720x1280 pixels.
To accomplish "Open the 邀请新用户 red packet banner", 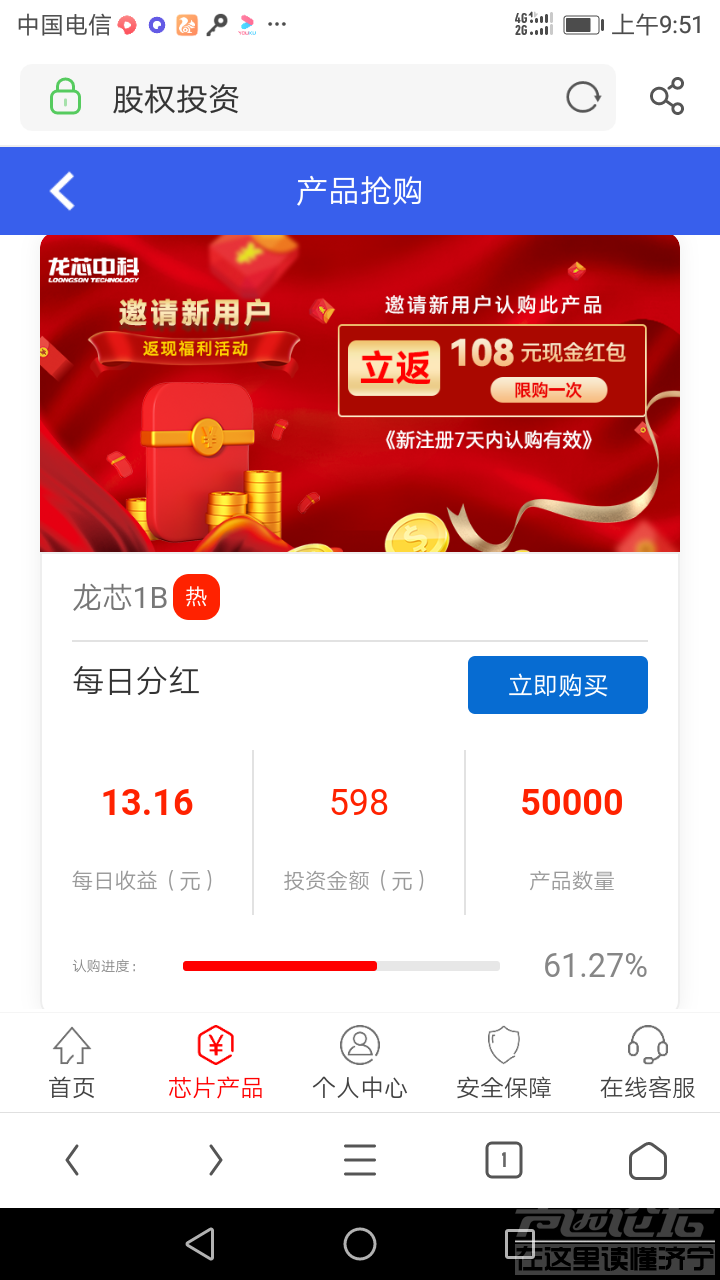I will click(360, 393).
